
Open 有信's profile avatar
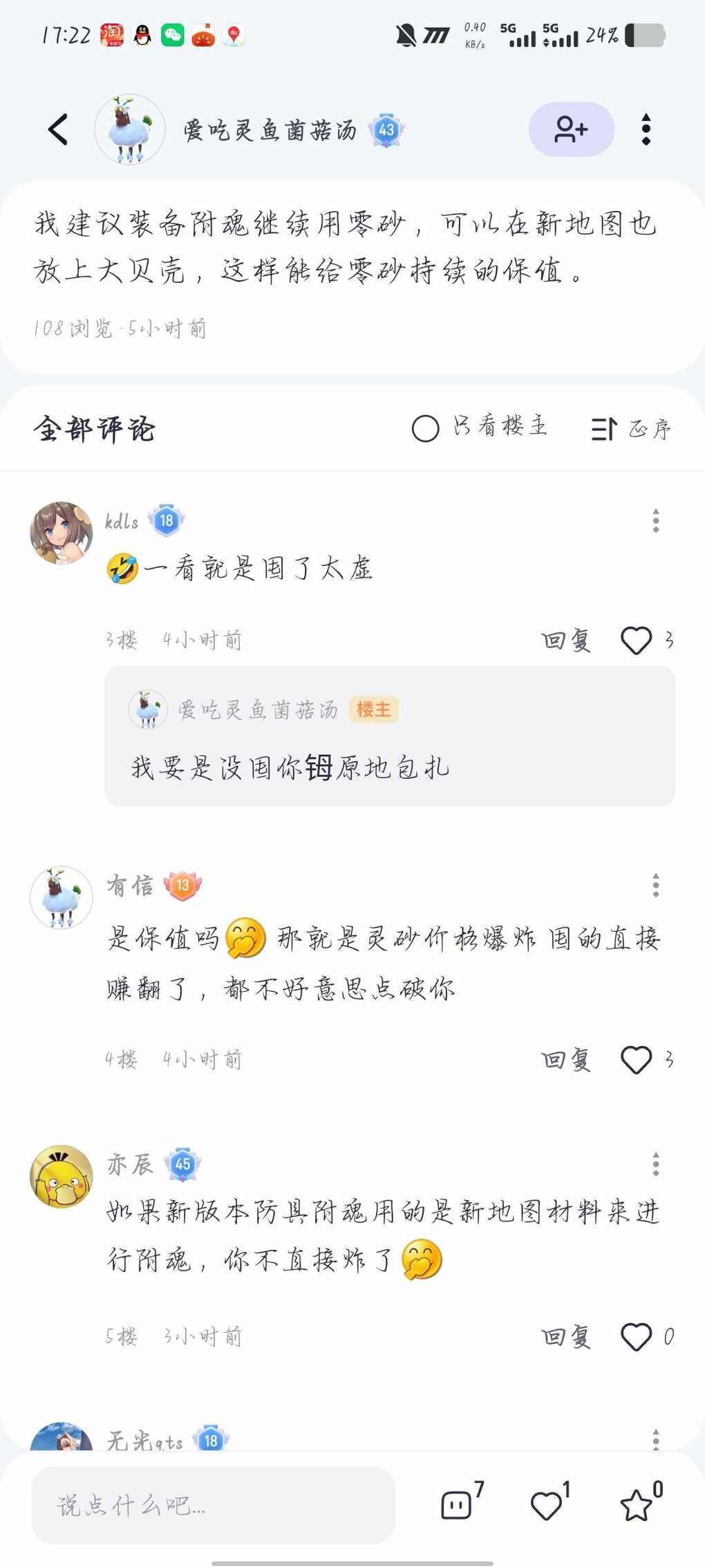62,897
